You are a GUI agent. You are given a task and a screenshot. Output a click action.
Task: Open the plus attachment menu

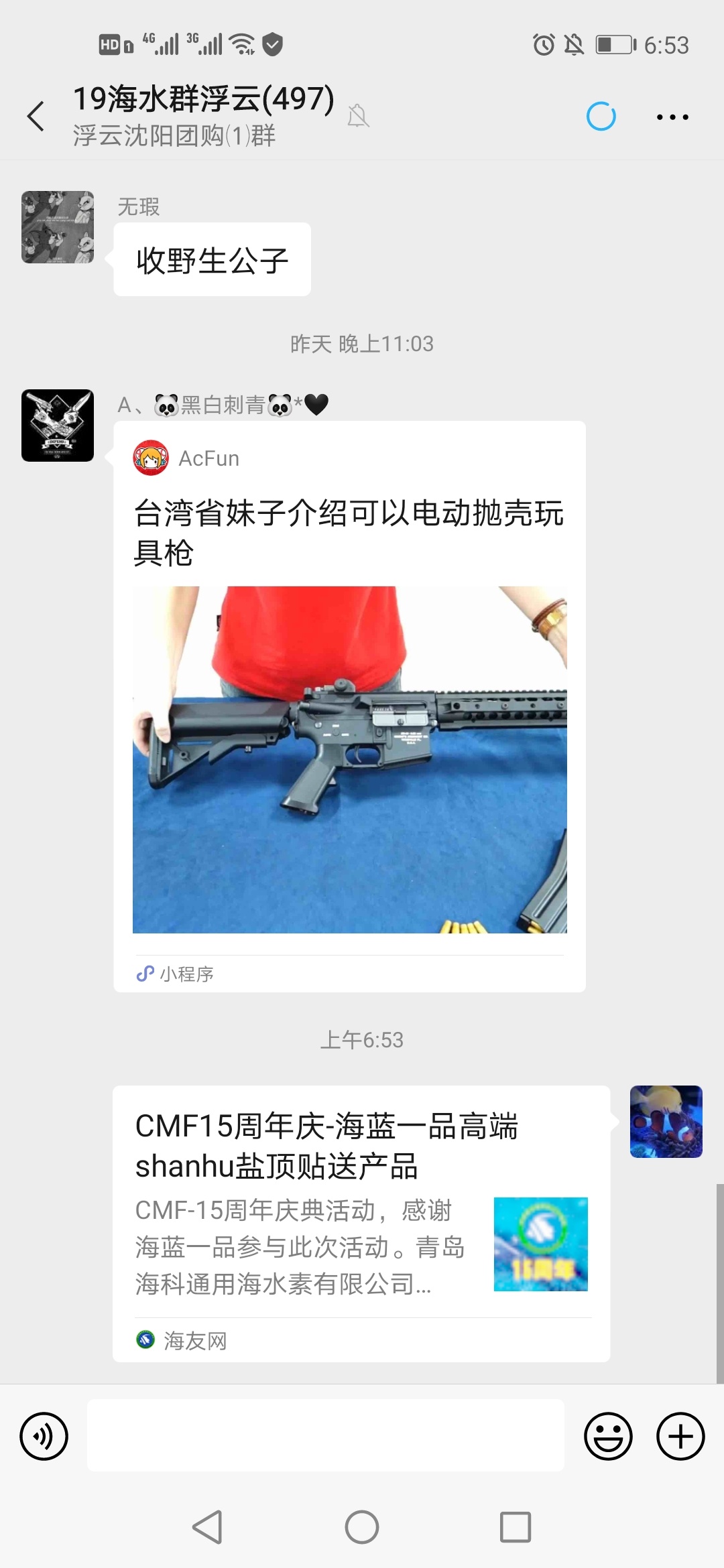(x=680, y=1436)
